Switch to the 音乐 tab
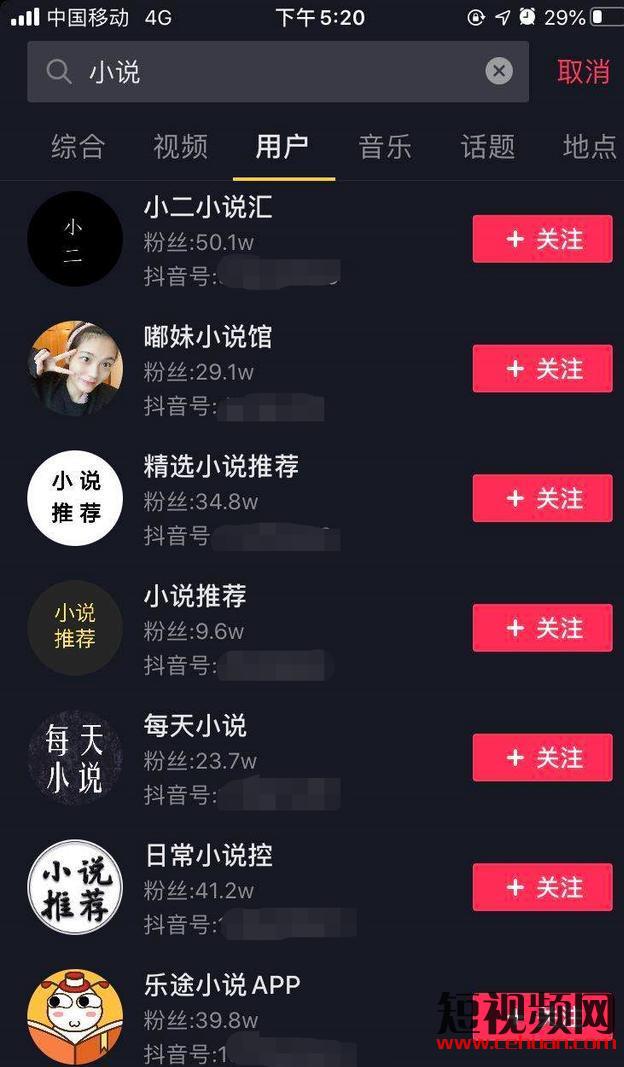Image resolution: width=624 pixels, height=1067 pixels. pos(385,147)
